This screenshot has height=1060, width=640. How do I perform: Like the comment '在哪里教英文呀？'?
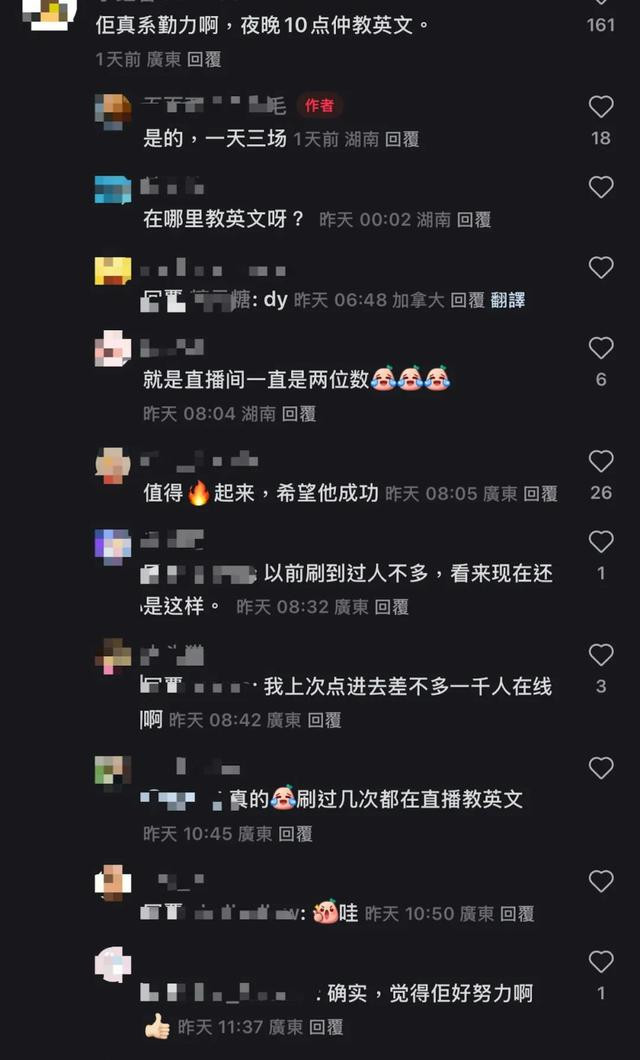pyautogui.click(x=600, y=187)
